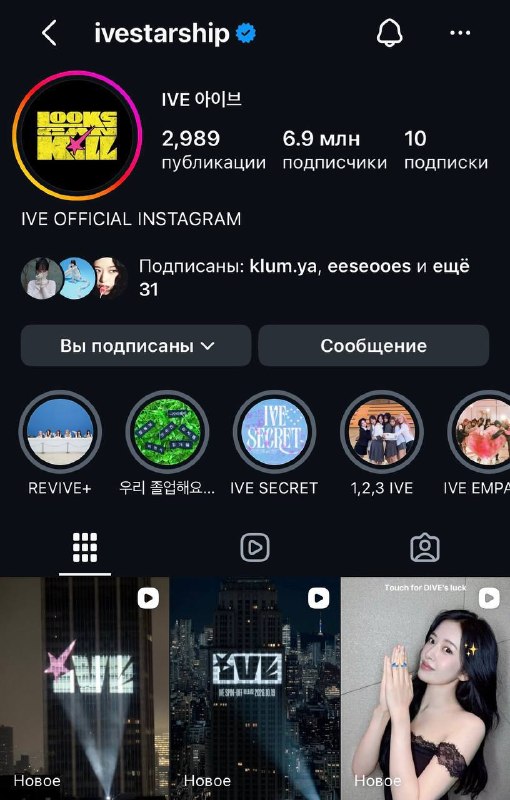This screenshot has height=800, width=510.
Task: Go back using the top arrow
Action: (x=49, y=34)
